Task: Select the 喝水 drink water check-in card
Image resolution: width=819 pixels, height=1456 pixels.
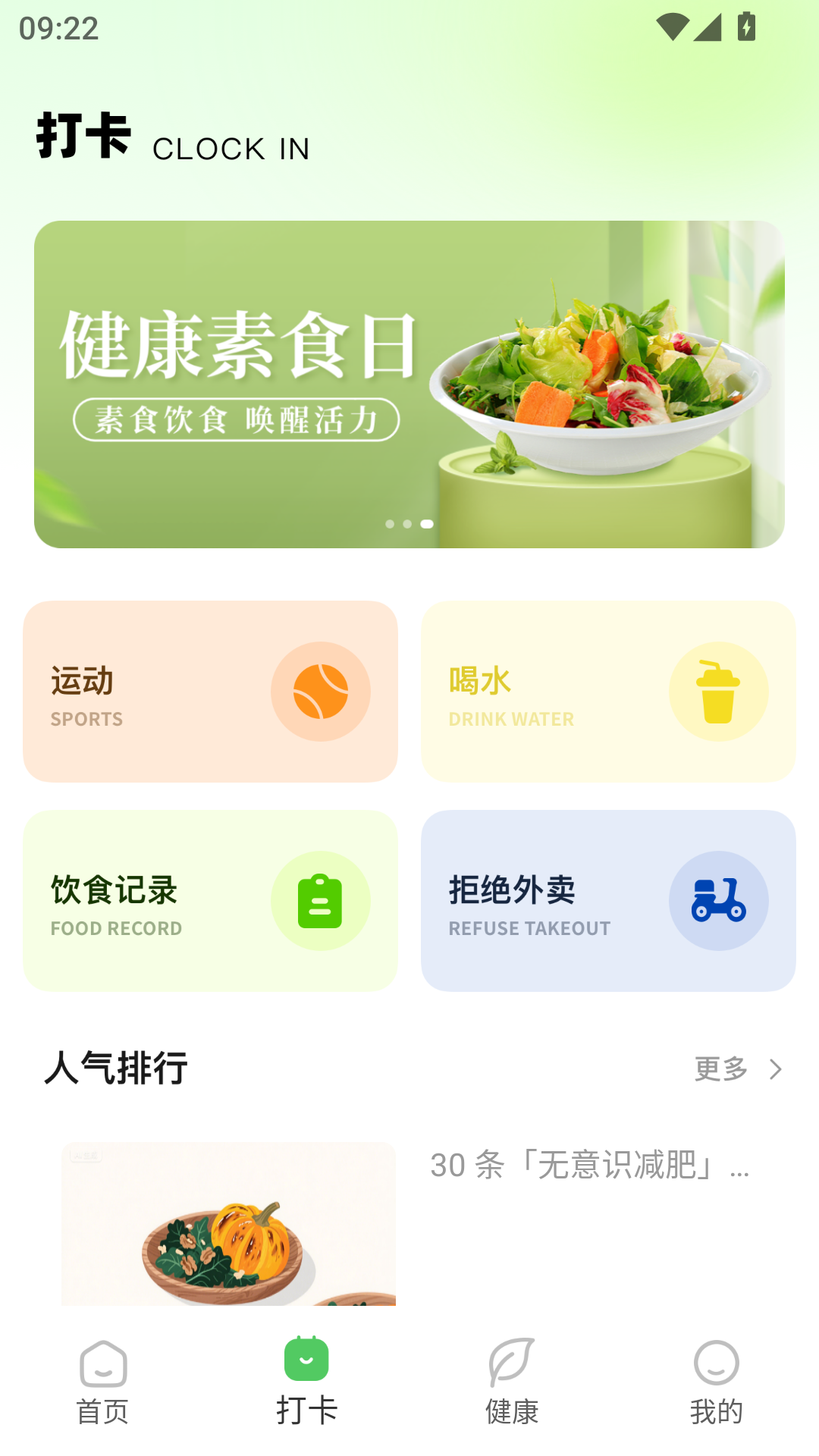Action: pos(609,691)
